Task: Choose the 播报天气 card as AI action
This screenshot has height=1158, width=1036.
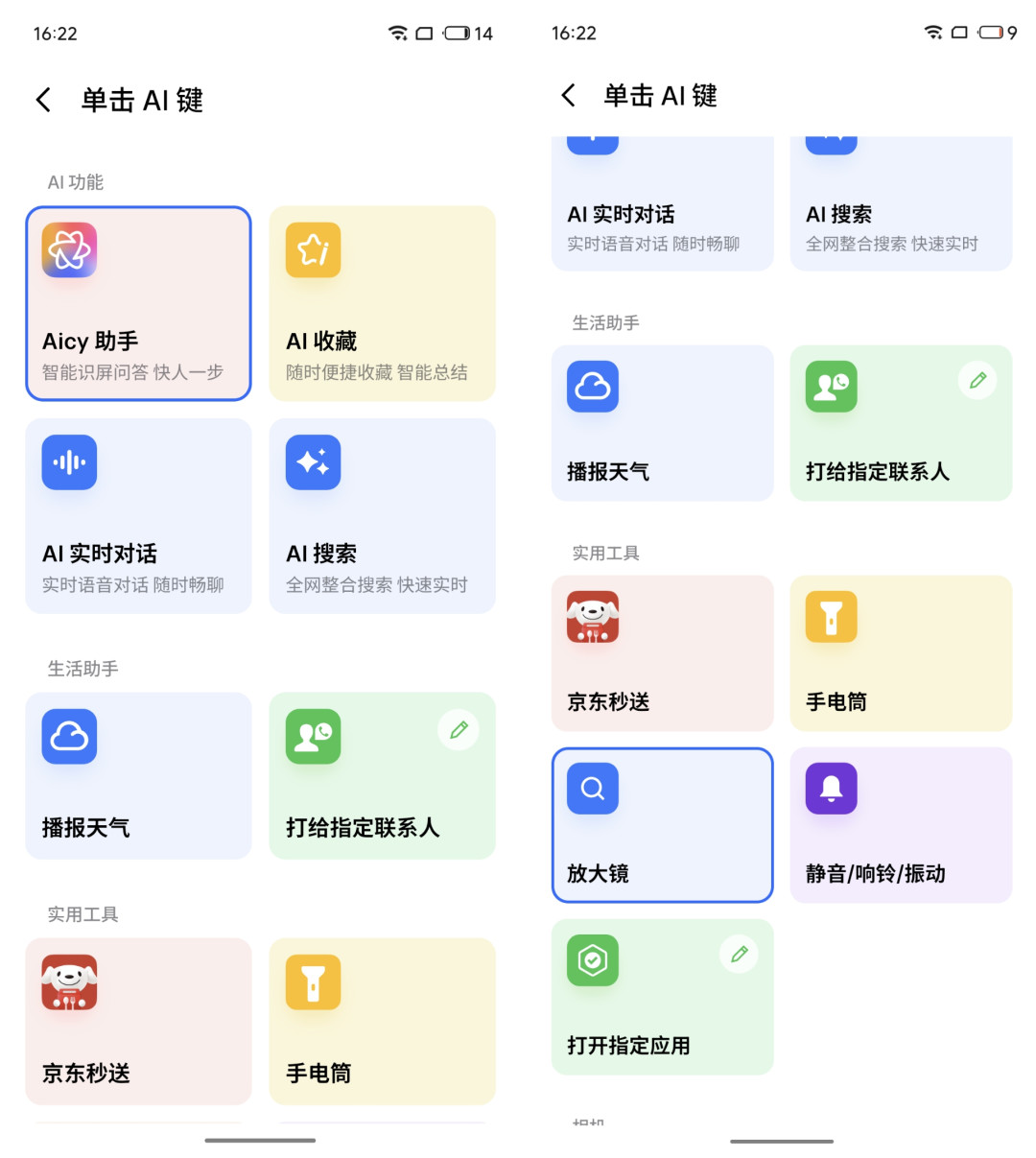Action: tap(138, 776)
